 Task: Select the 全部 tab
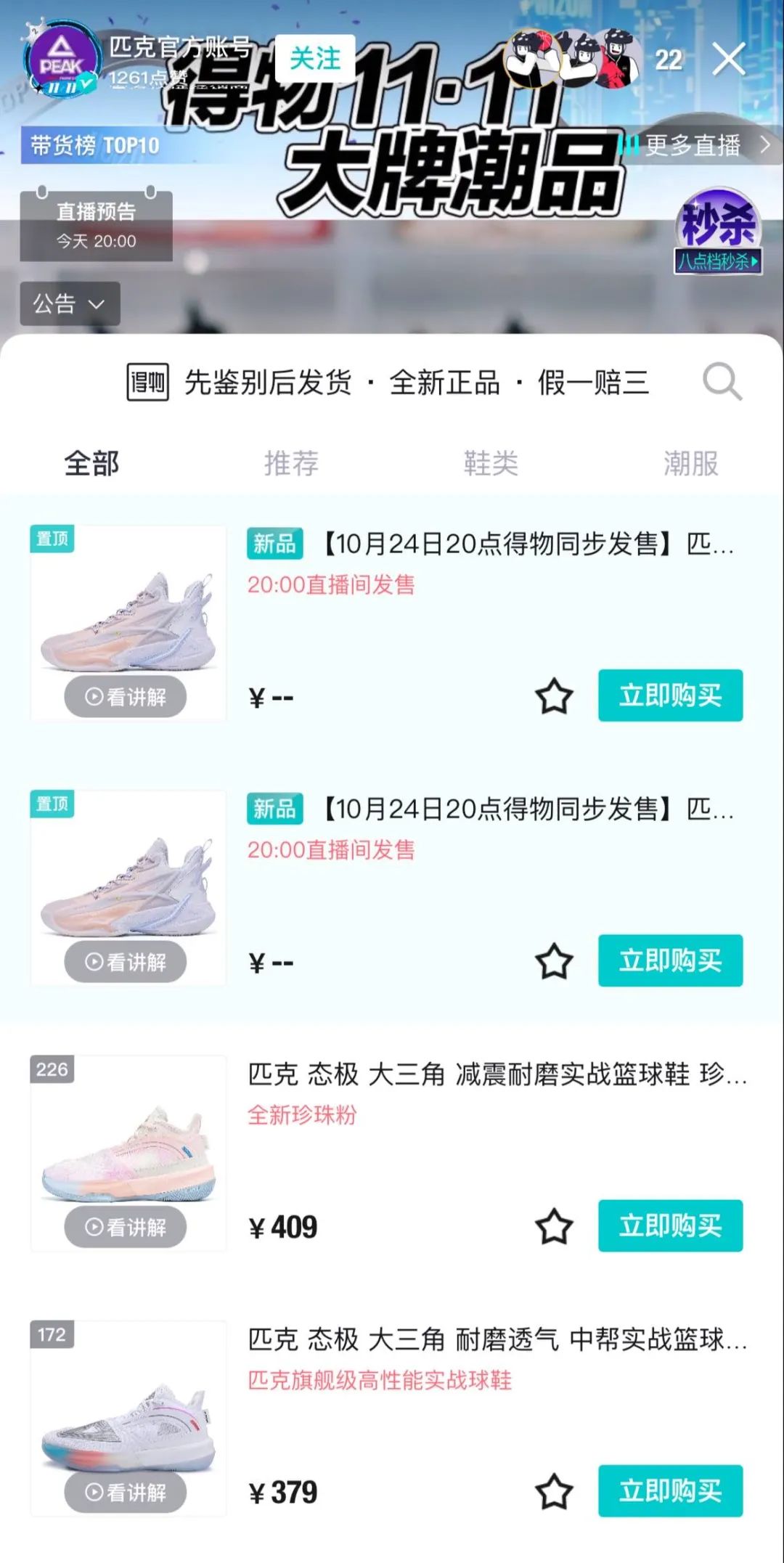click(91, 463)
